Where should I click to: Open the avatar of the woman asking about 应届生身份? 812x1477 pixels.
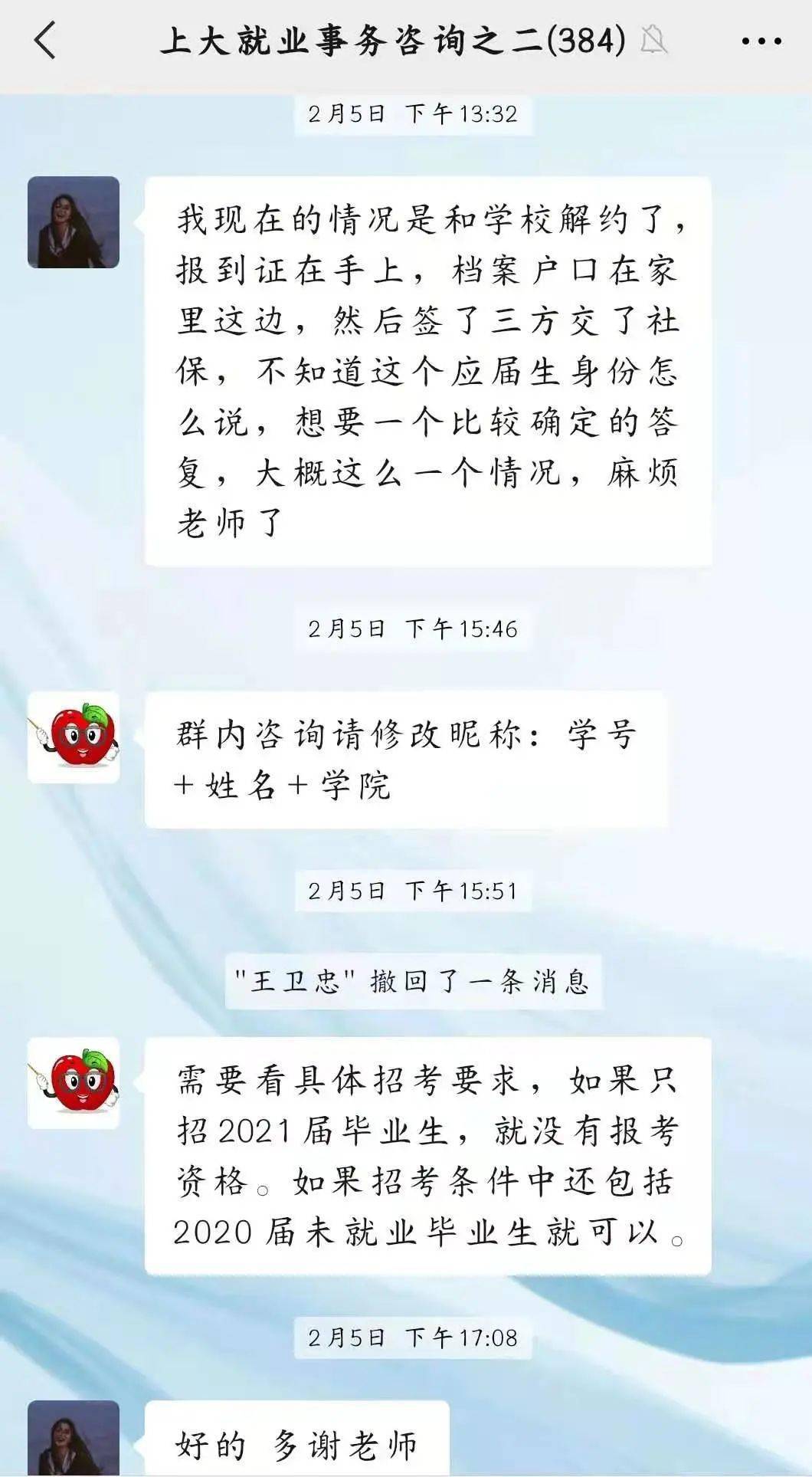click(x=74, y=222)
